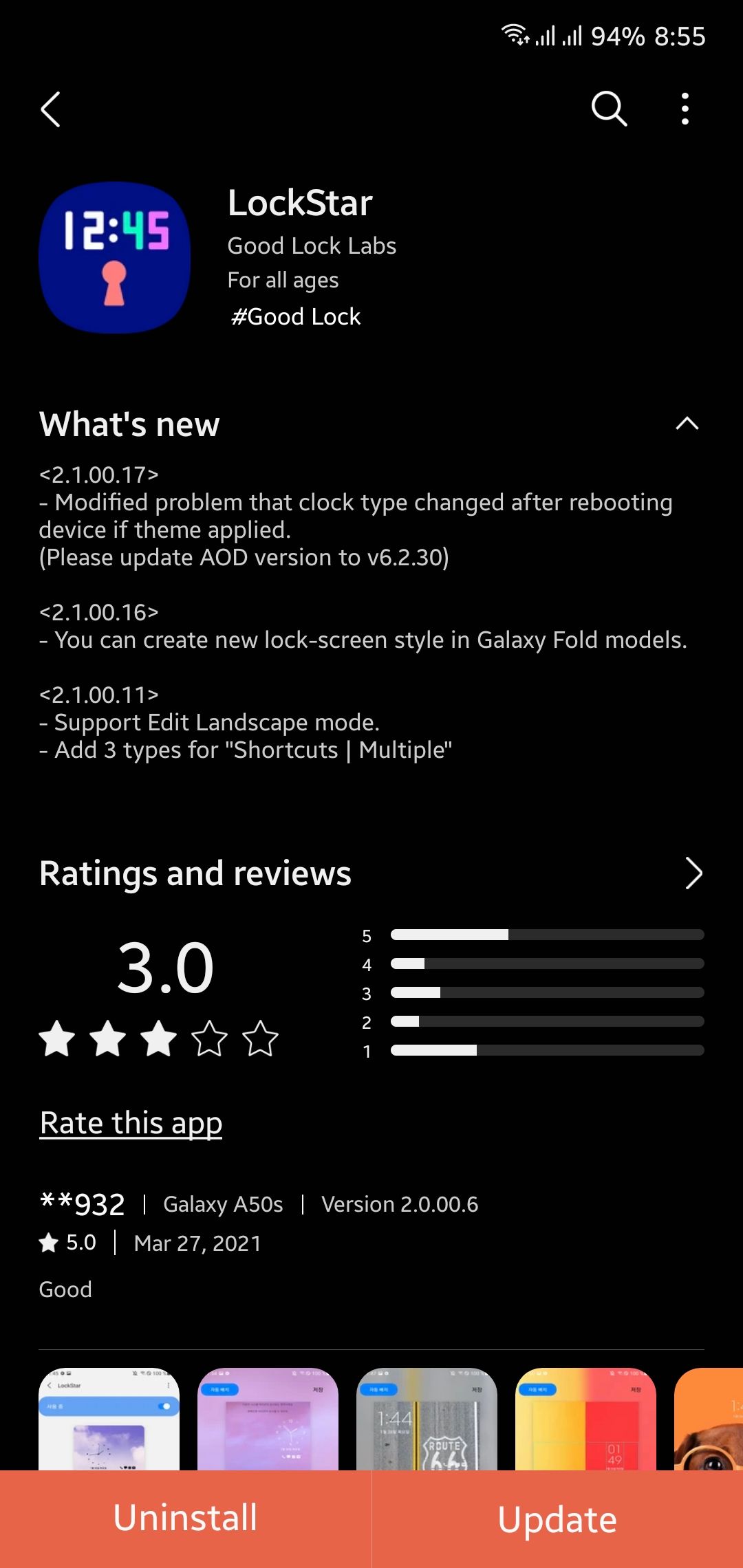Screen dimensions: 743x1568
Task: Tap the Rate this app link
Action: coord(131,1123)
